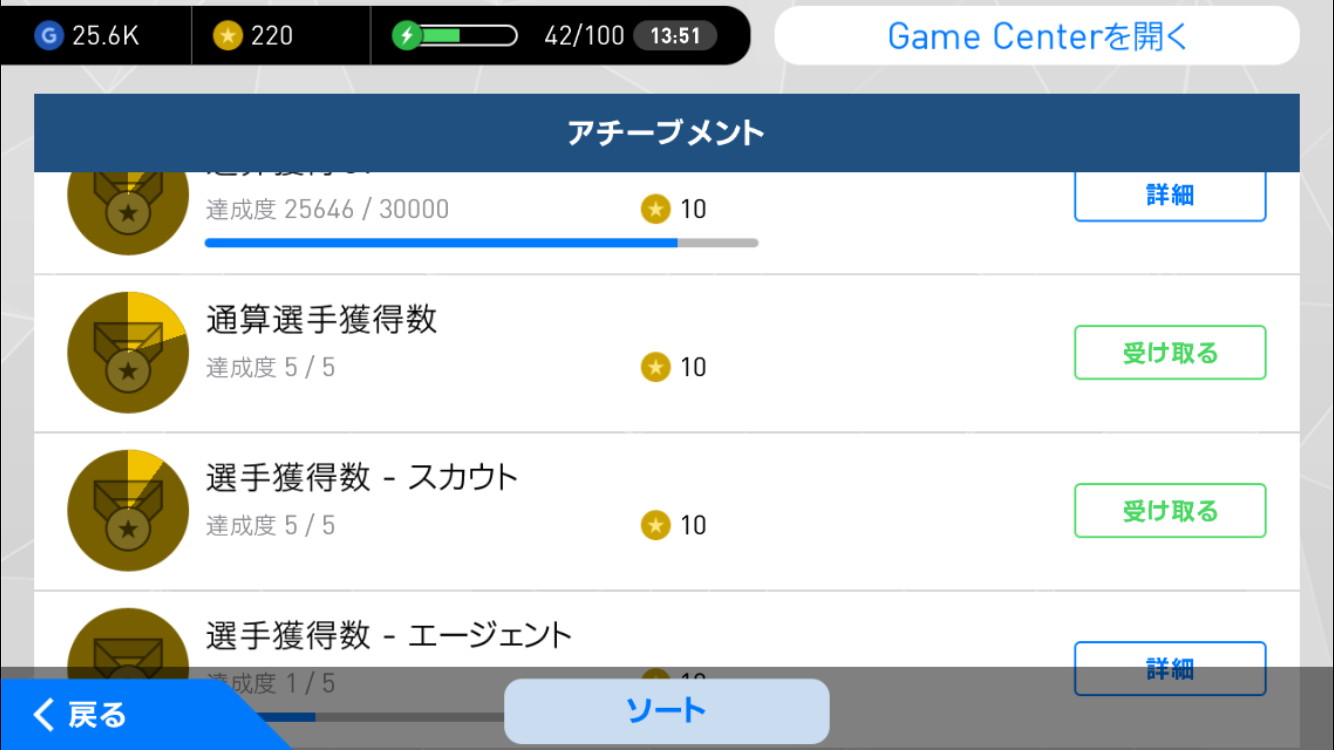Claim the 選手獲得数 - スカウト reward with 受け取る
The height and width of the screenshot is (750, 1334).
point(1169,511)
